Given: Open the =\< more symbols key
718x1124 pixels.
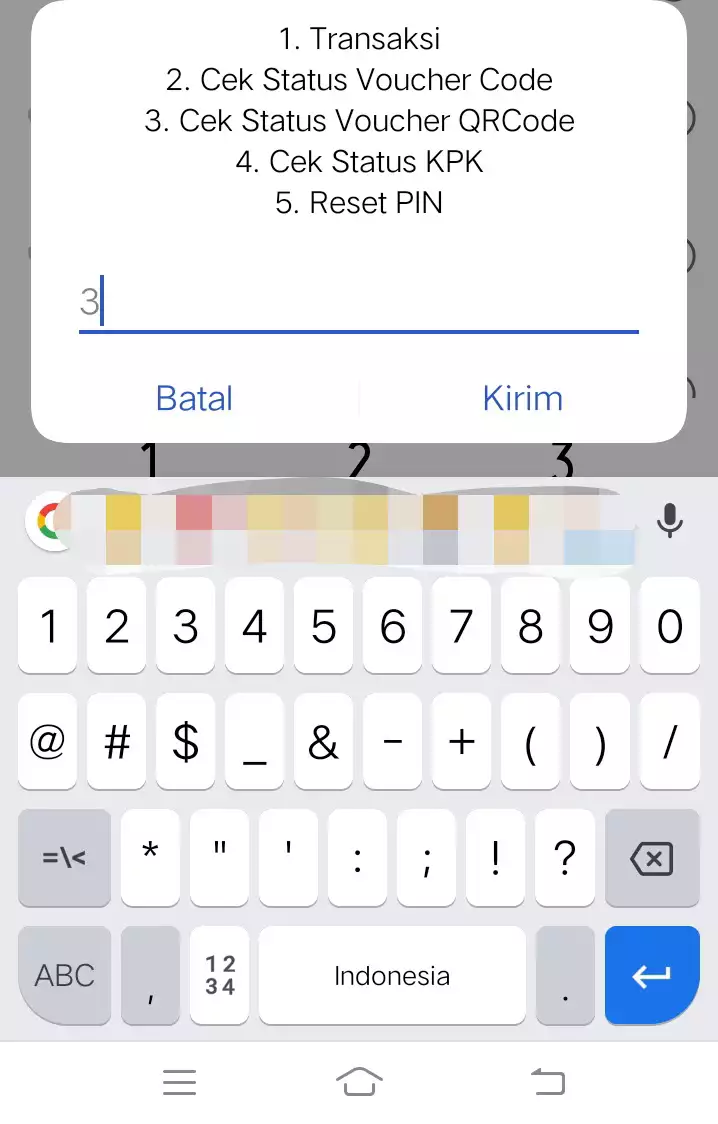Looking at the screenshot, I should point(64,857).
